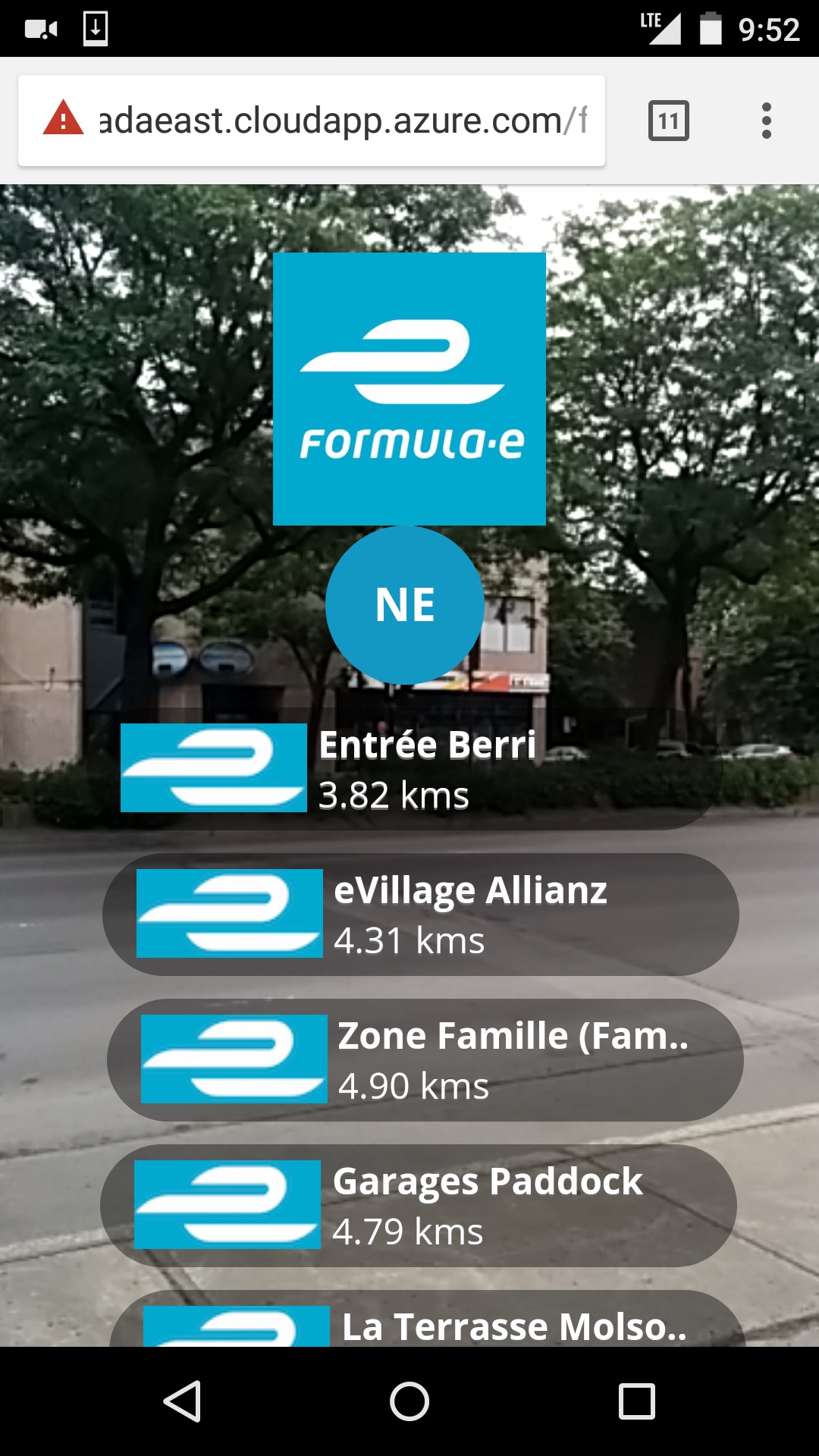Go back with the system back button
Screen dimensions: 819x1456
tap(182, 1401)
